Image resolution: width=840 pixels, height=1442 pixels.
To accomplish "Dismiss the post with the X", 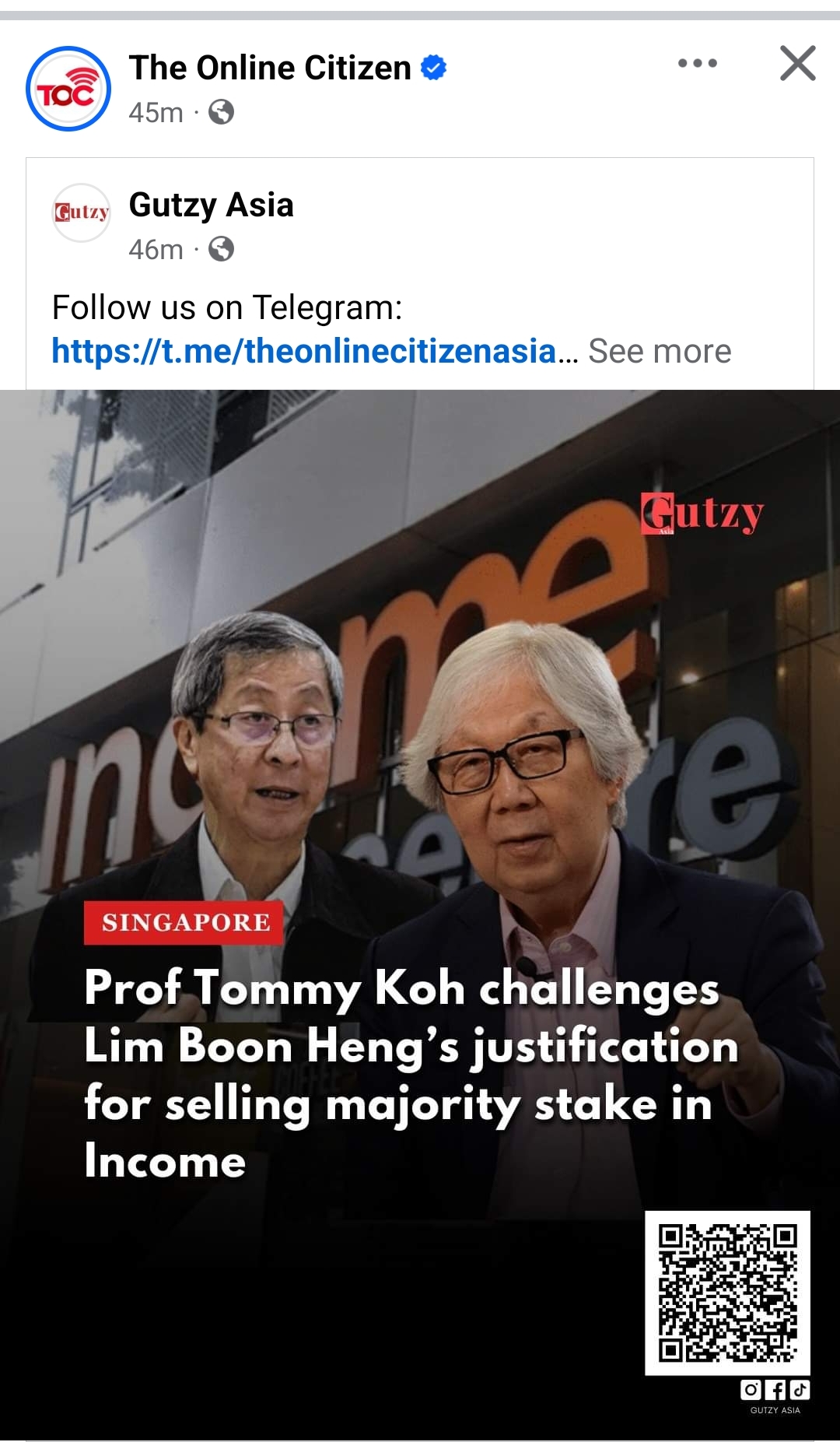I will point(797,63).
